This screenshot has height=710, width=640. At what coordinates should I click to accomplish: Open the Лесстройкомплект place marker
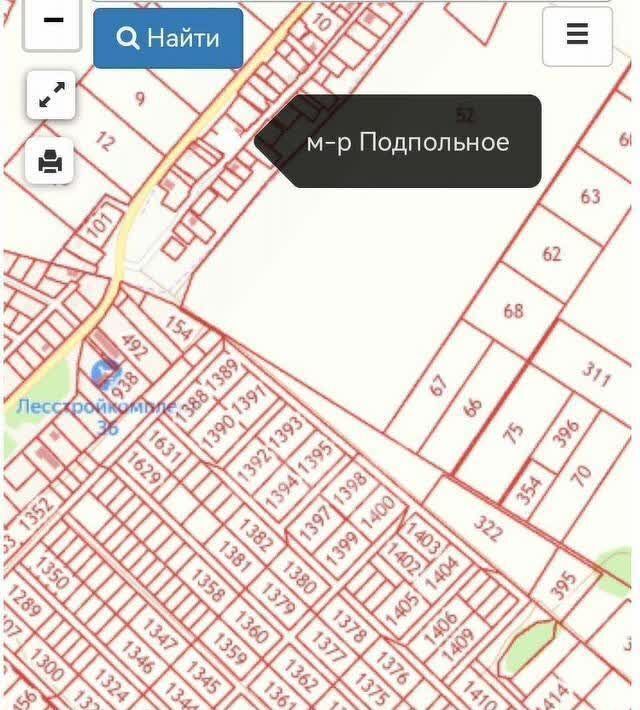102,376
